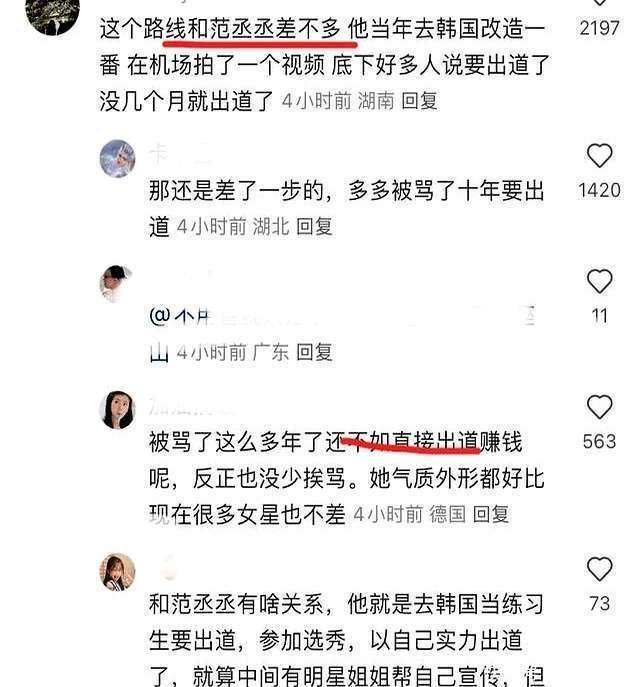Like the comment starting 那还是差了一步的
The height and width of the screenshot is (687, 640).
pyautogui.click(x=599, y=156)
